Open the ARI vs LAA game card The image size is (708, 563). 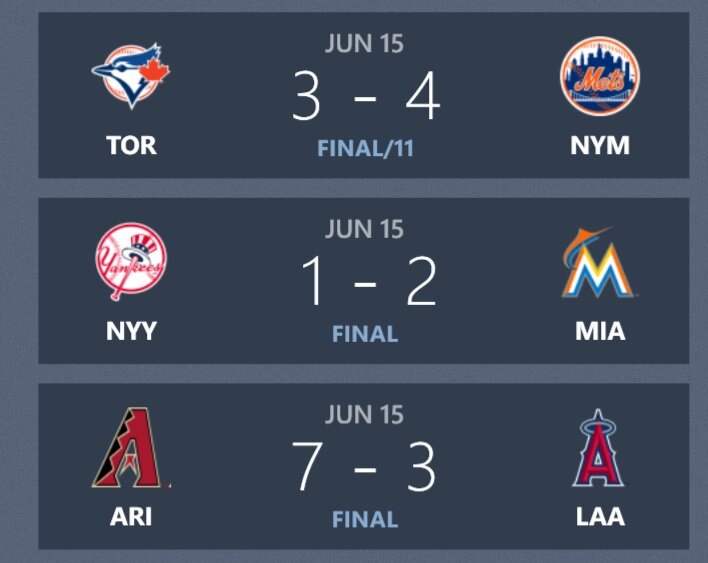364,466
